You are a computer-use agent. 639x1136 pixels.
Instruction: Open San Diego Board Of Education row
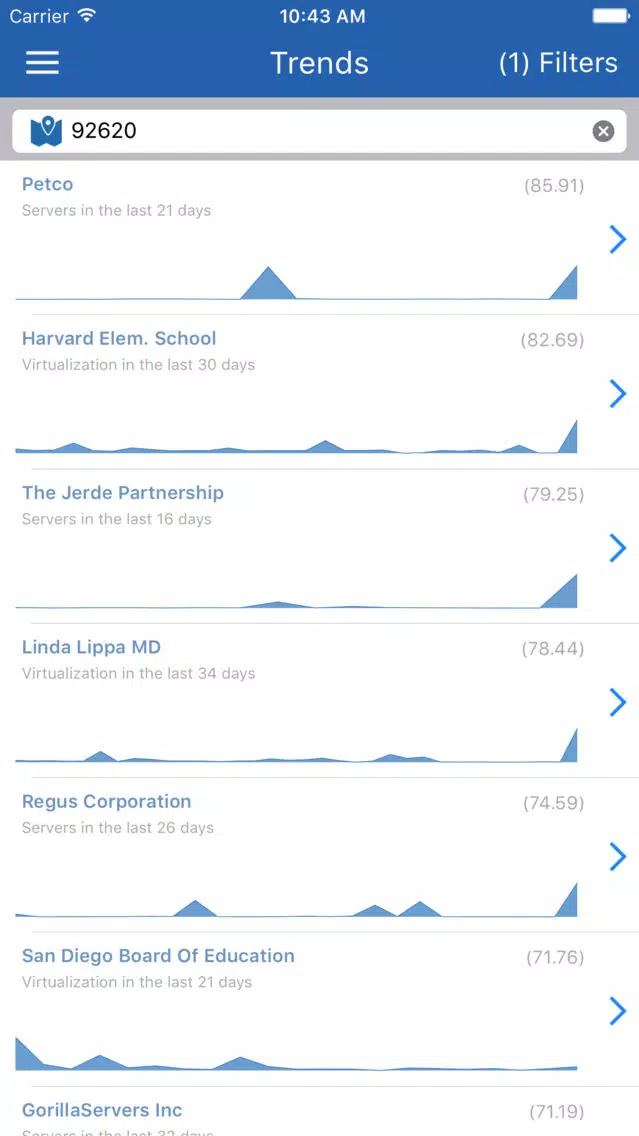tap(320, 1009)
